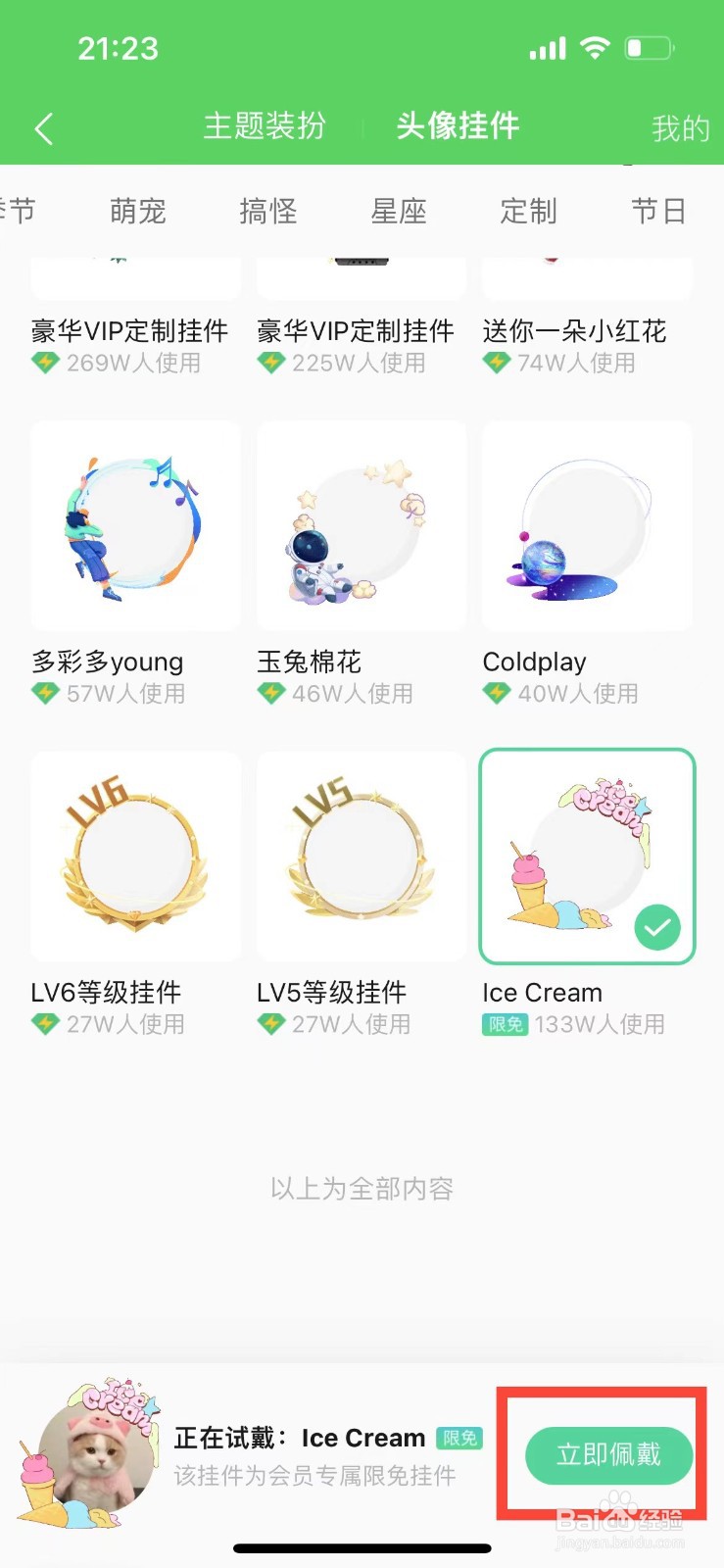Image resolution: width=724 pixels, height=1568 pixels.
Task: Select the Ice Cream pendant thumbnail
Action: click(x=586, y=856)
